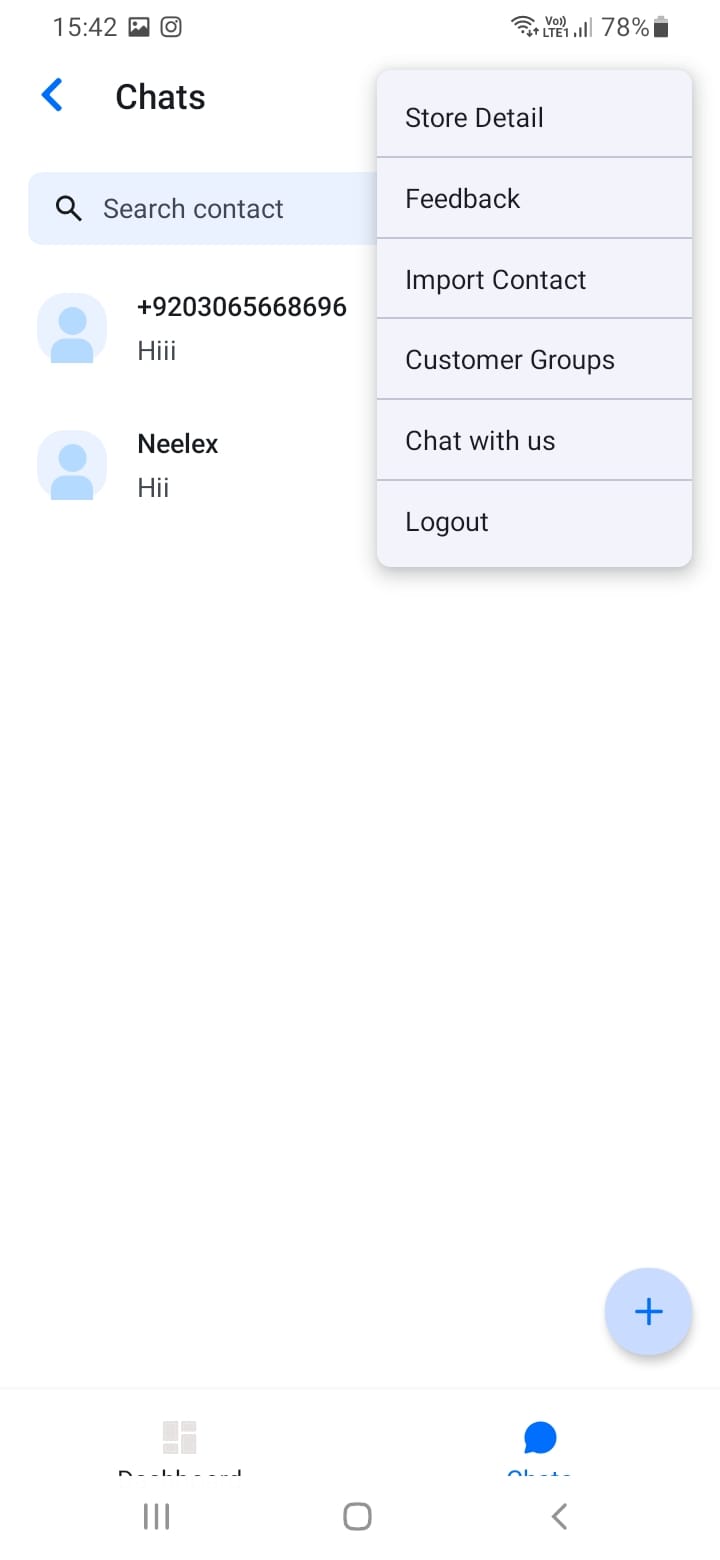Go to the system home screen
This screenshot has height=1560, width=720.
(357, 1516)
